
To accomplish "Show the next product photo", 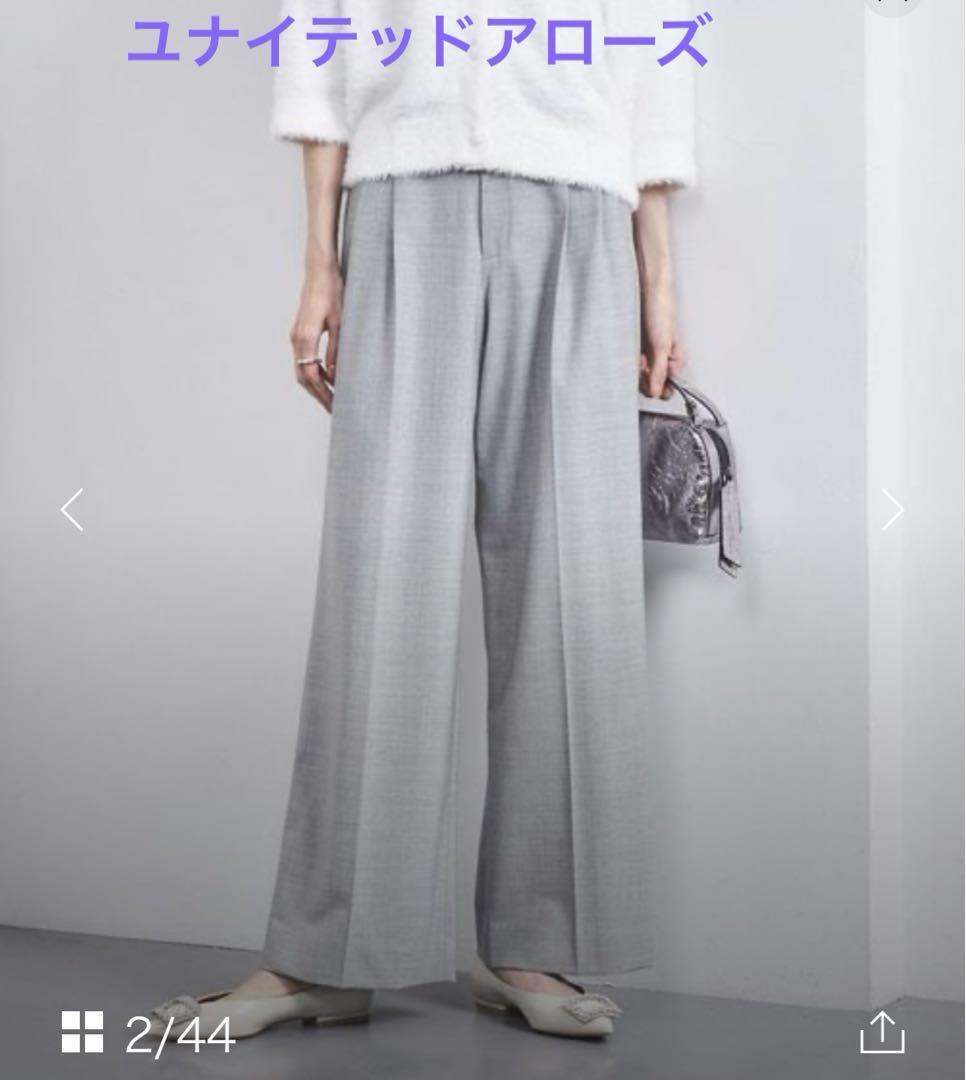I will click(892, 510).
